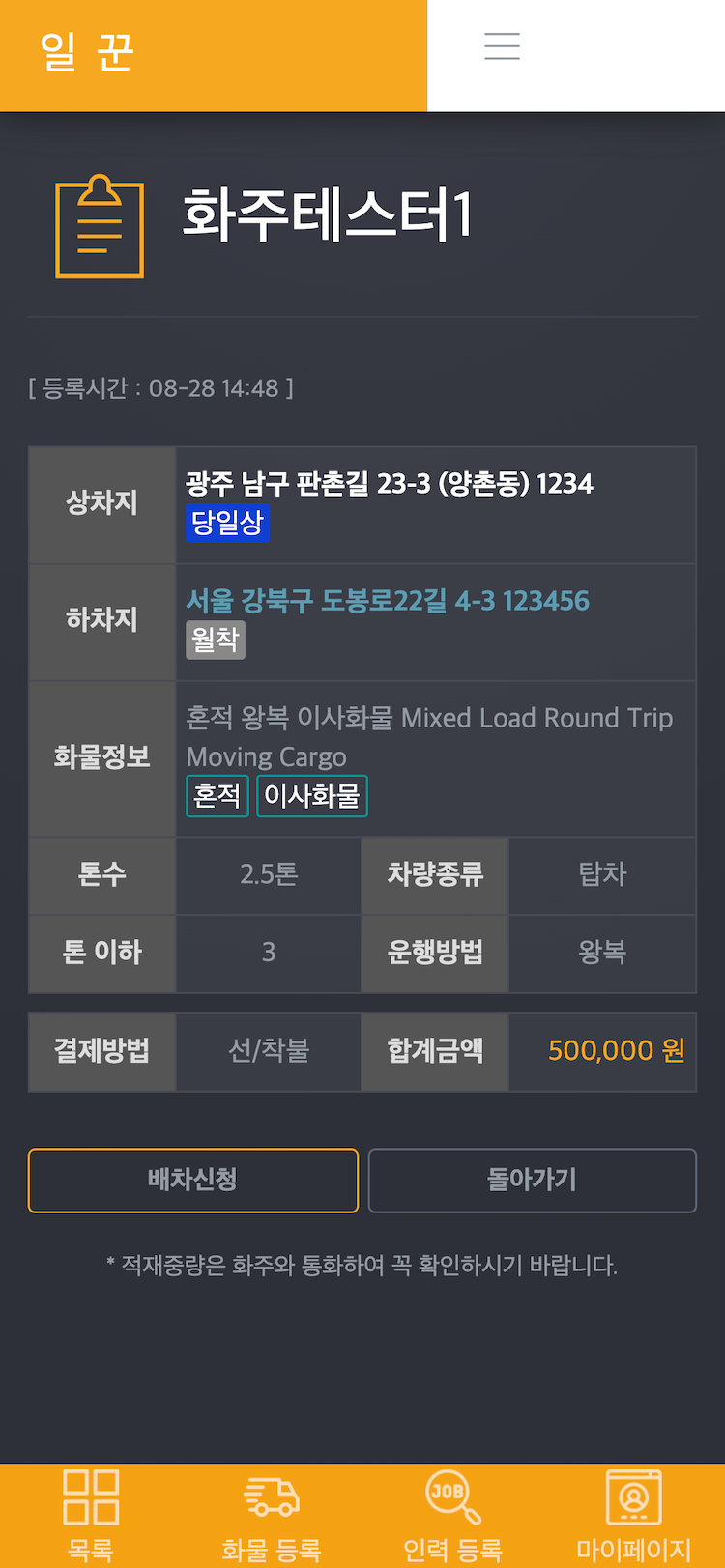Go to 마이페이지 tab
725x1568 pixels.
pyautogui.click(x=633, y=1515)
